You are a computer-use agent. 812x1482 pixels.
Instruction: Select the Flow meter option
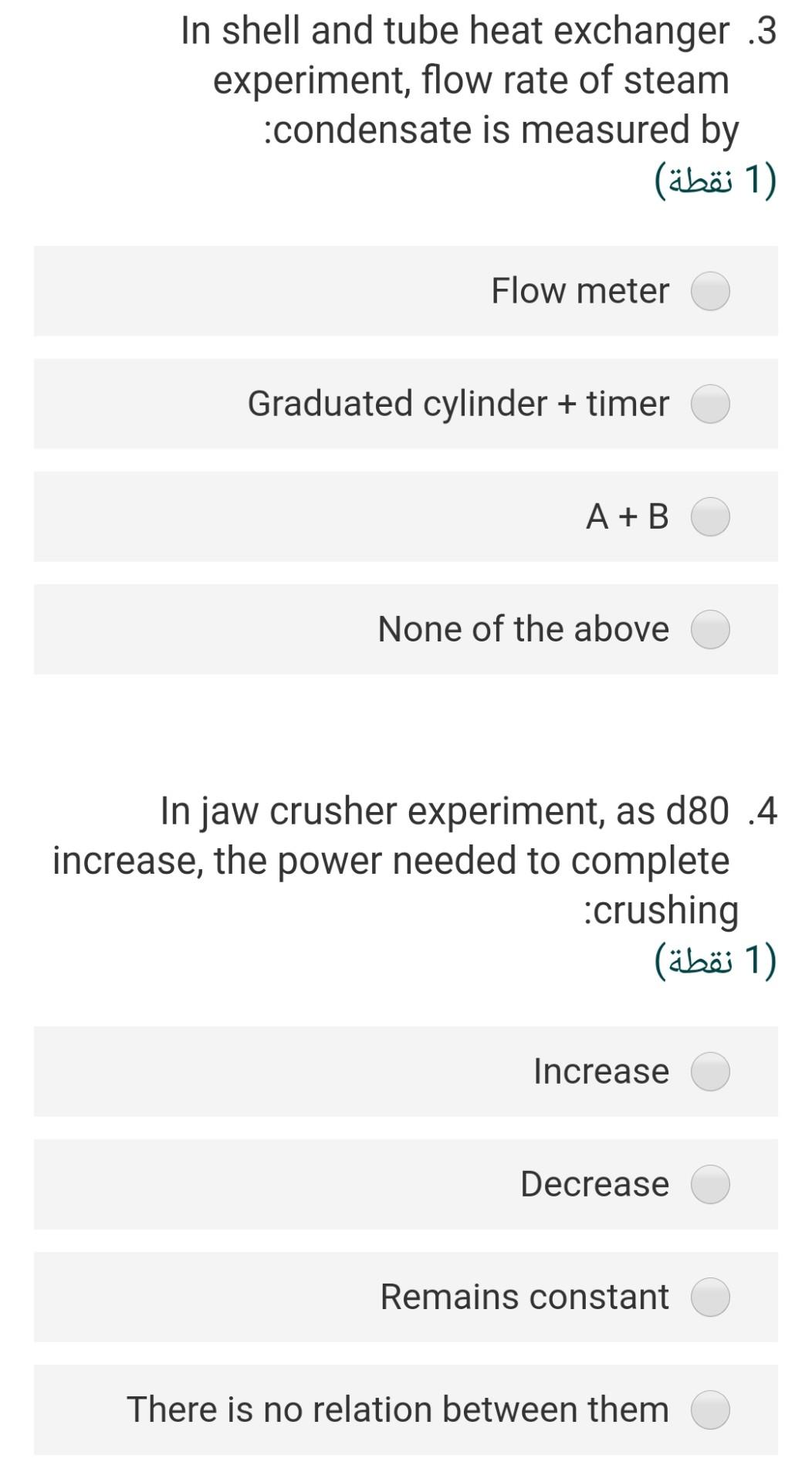(x=709, y=291)
